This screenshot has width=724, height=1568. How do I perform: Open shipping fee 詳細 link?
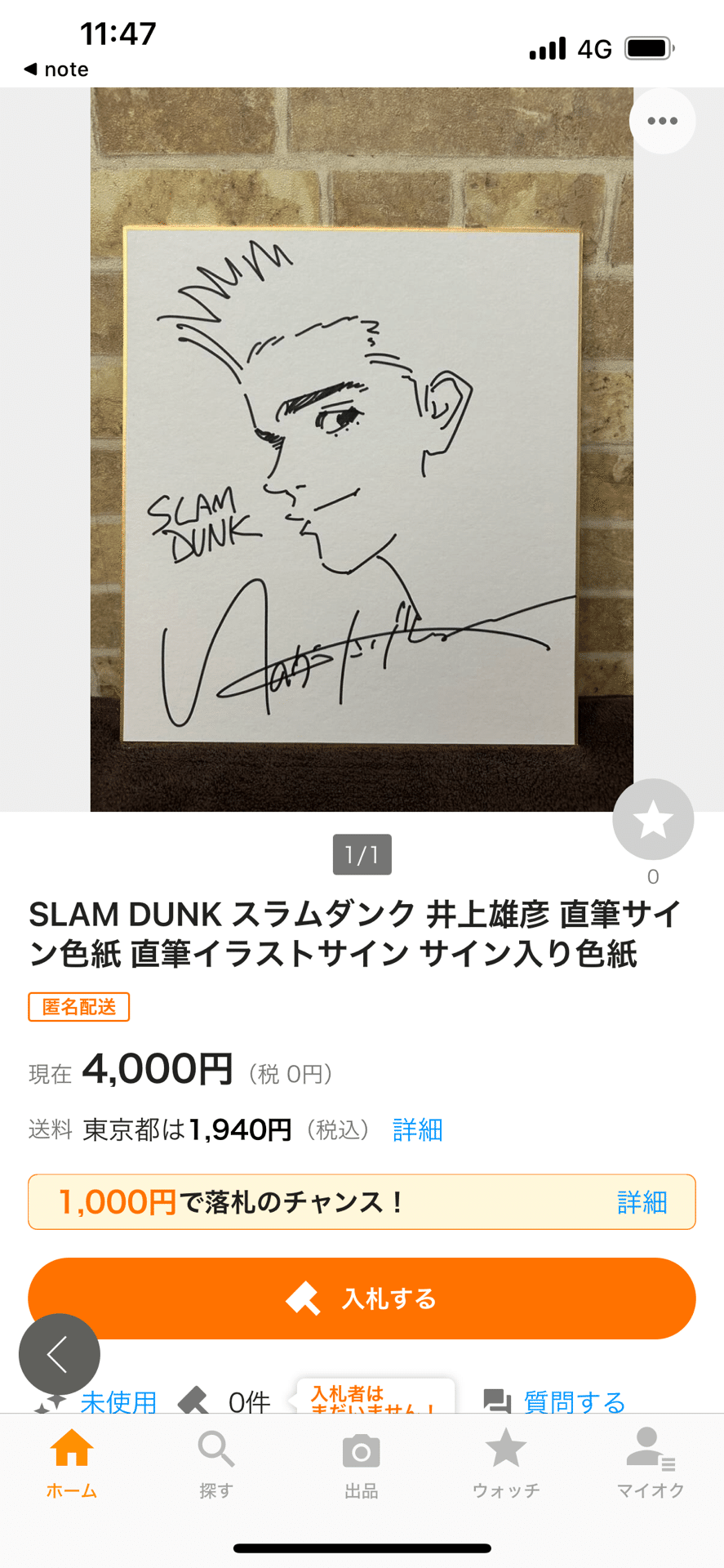(417, 1130)
